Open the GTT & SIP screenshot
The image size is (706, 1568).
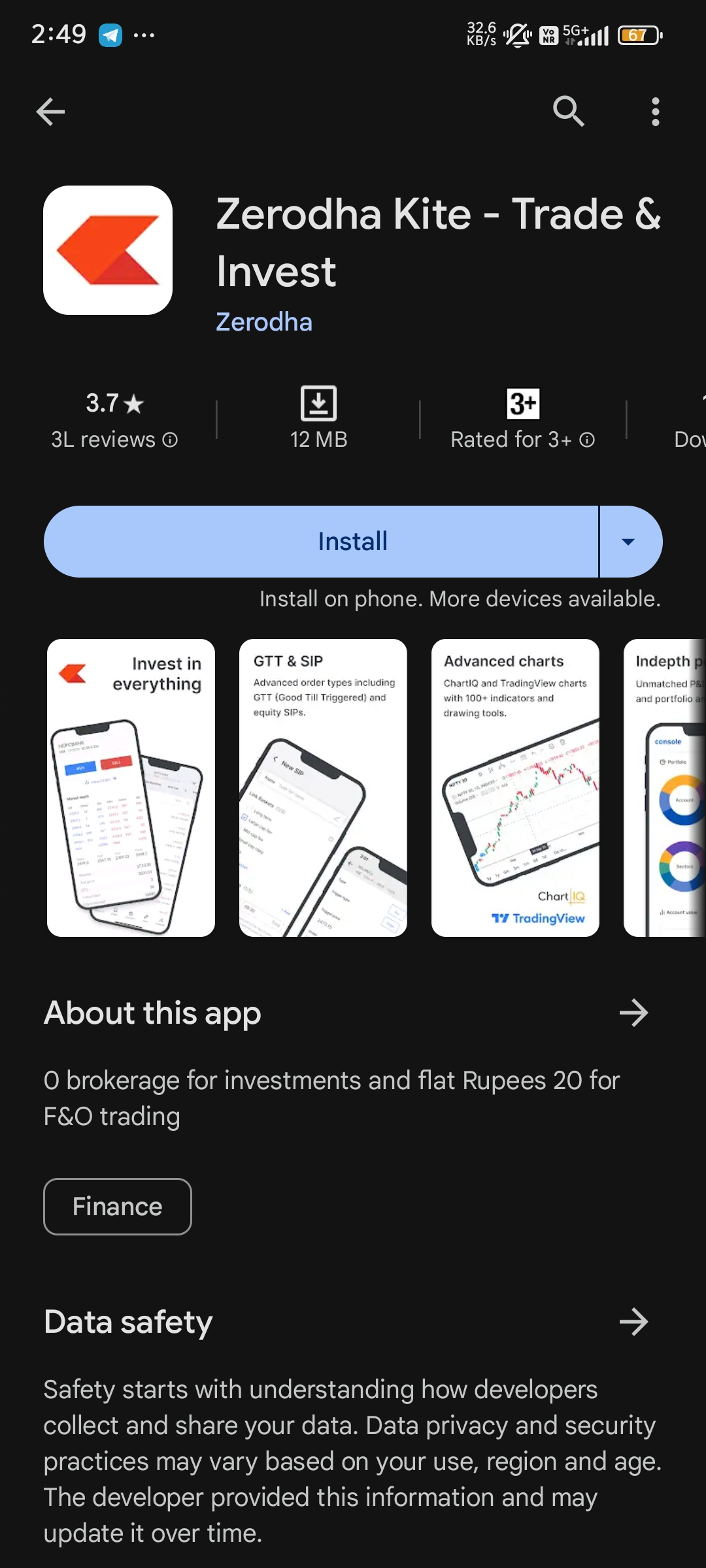coord(323,787)
